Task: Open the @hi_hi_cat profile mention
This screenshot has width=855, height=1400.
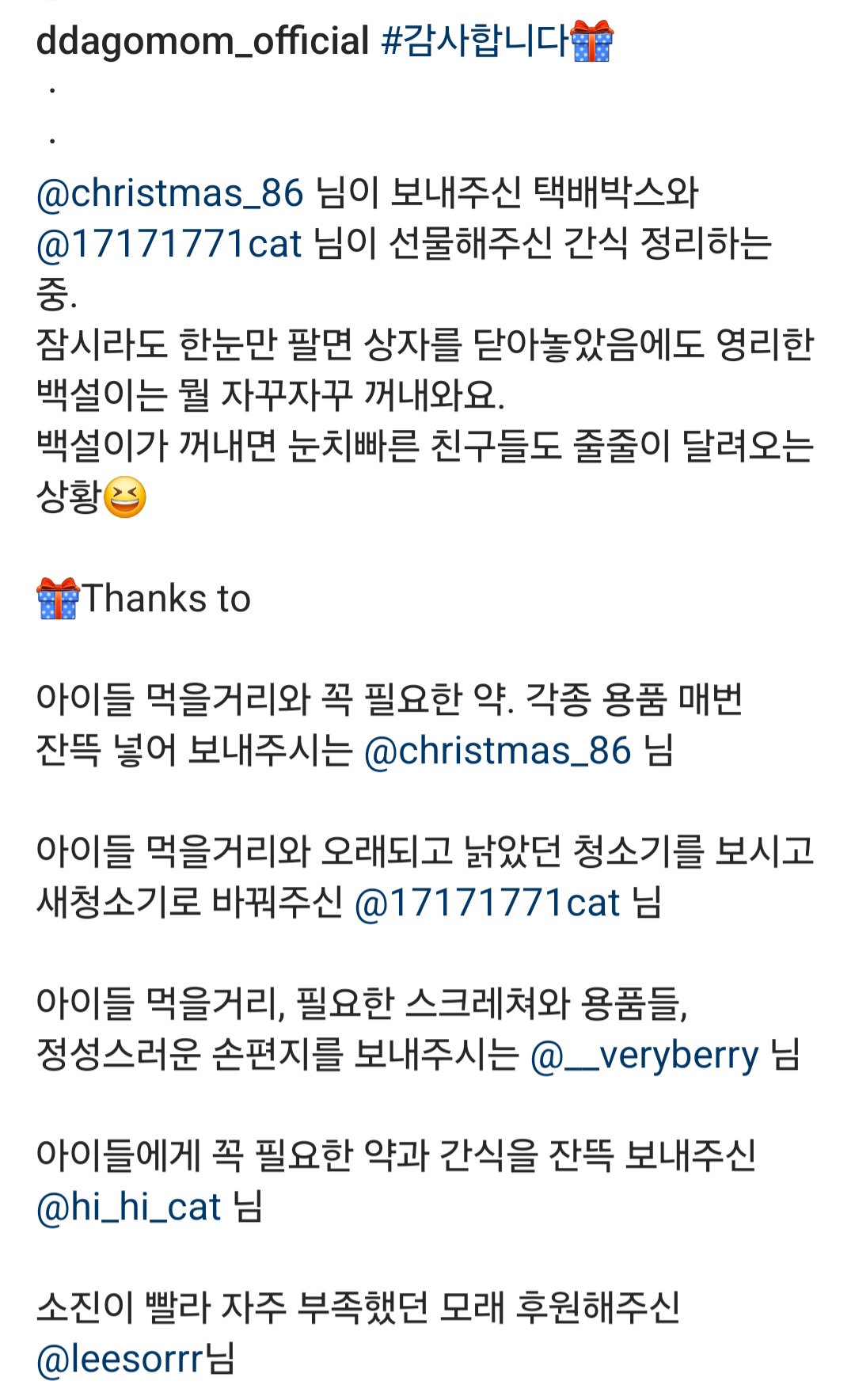Action: 129,1208
